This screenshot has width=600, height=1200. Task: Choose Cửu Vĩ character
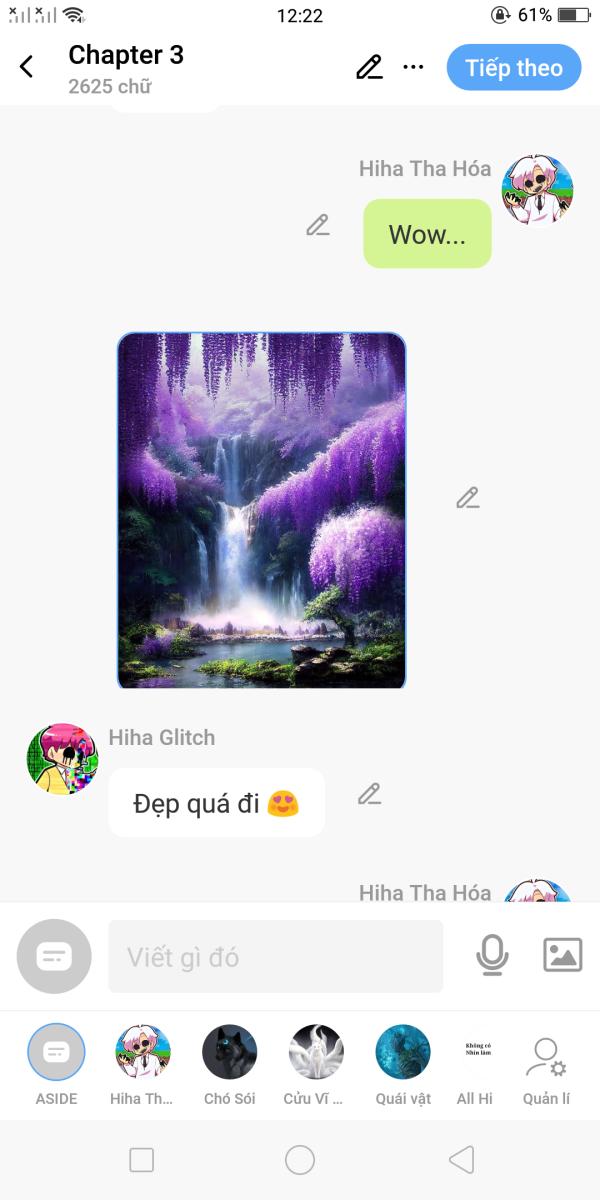314,1066
